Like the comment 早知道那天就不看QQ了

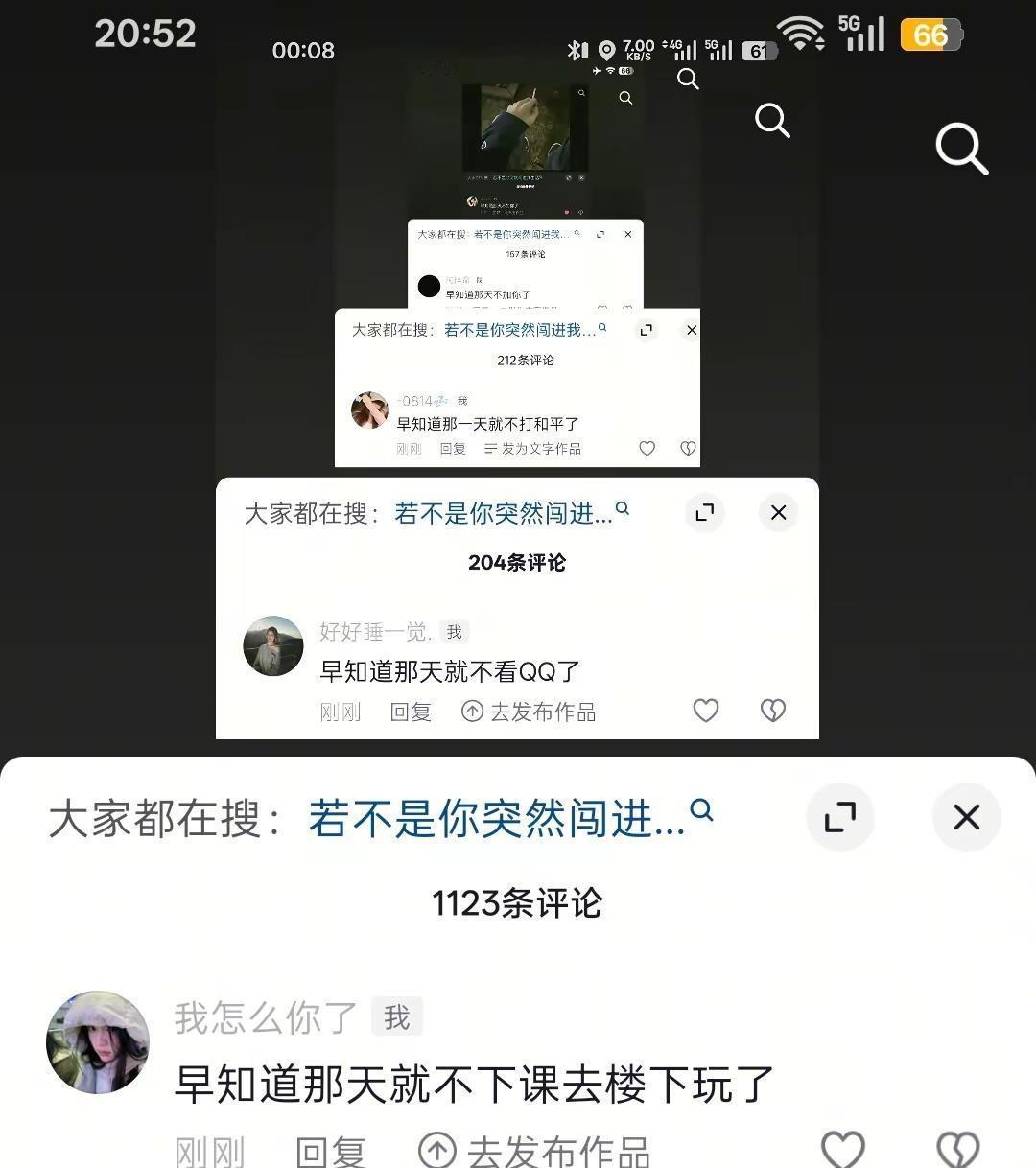pos(706,711)
